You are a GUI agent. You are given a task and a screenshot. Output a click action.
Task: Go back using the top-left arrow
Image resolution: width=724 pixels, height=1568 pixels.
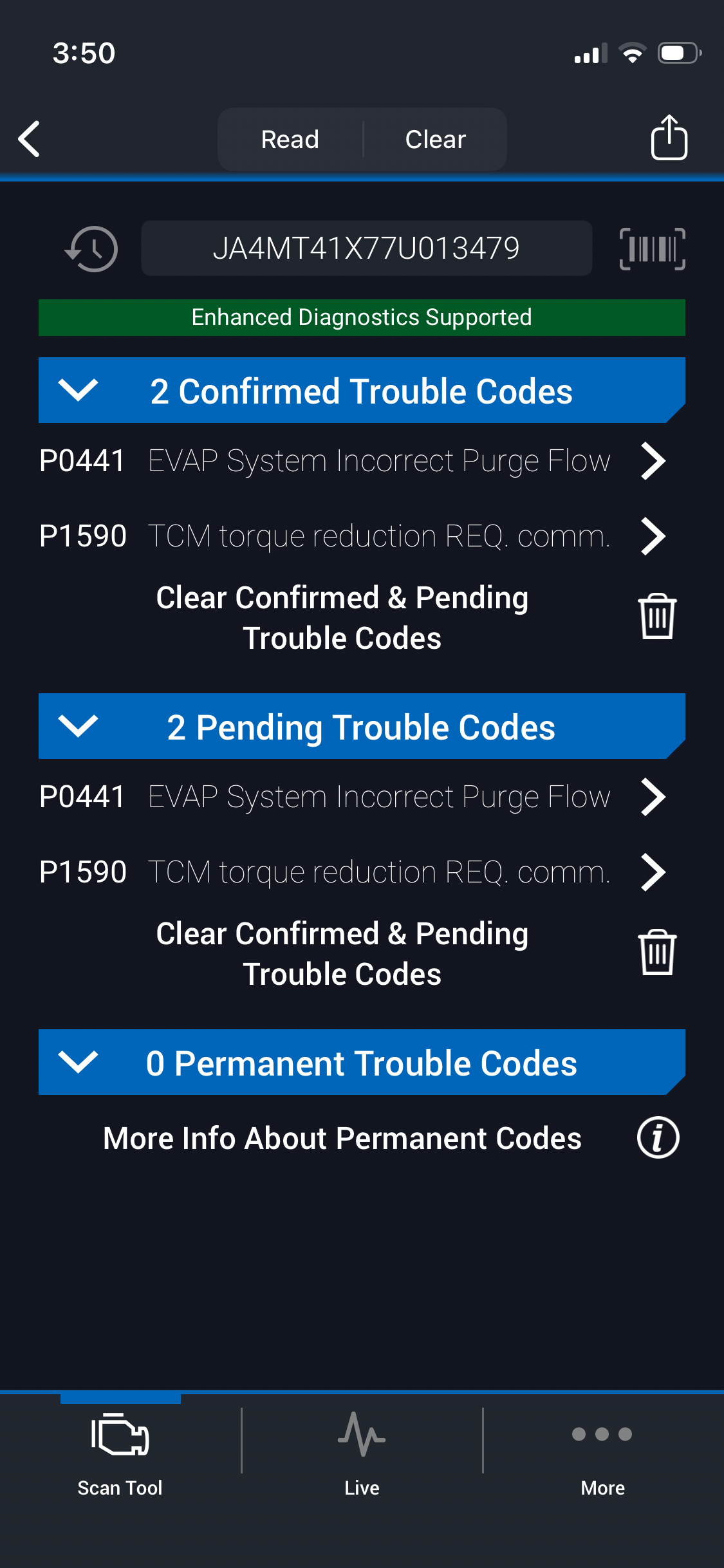[x=30, y=139]
